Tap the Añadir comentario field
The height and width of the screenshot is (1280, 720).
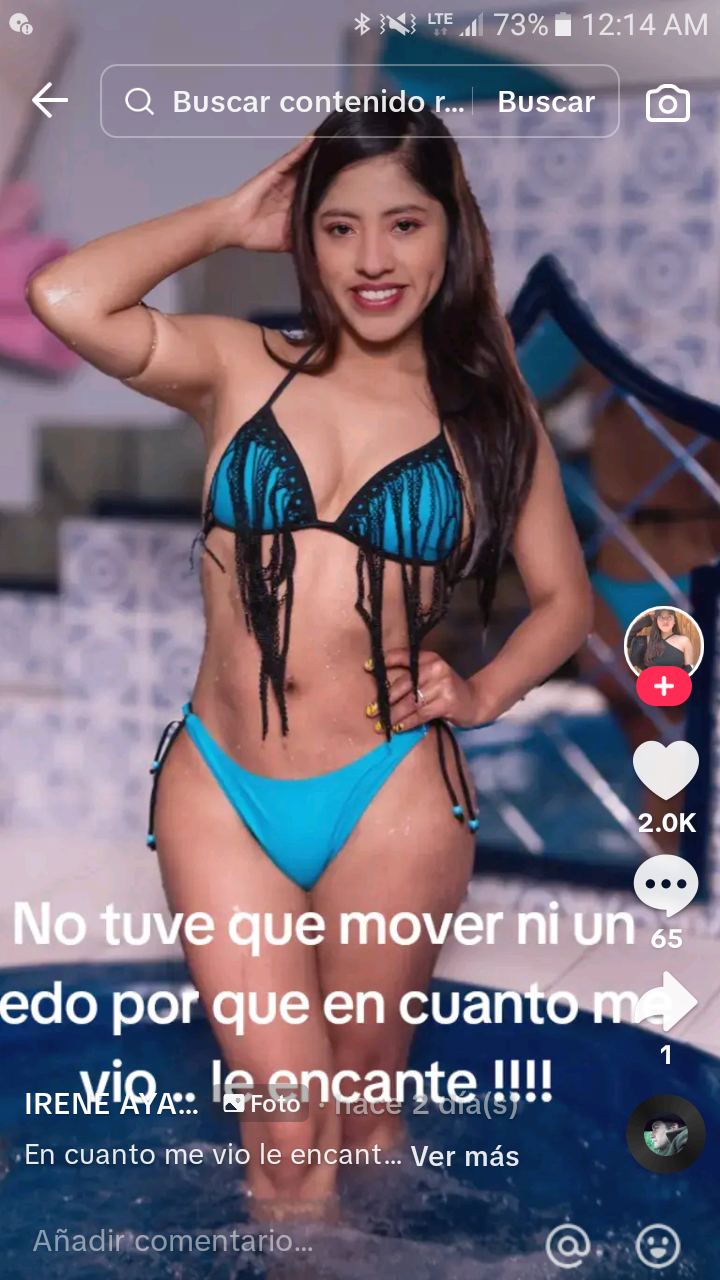(175, 1242)
